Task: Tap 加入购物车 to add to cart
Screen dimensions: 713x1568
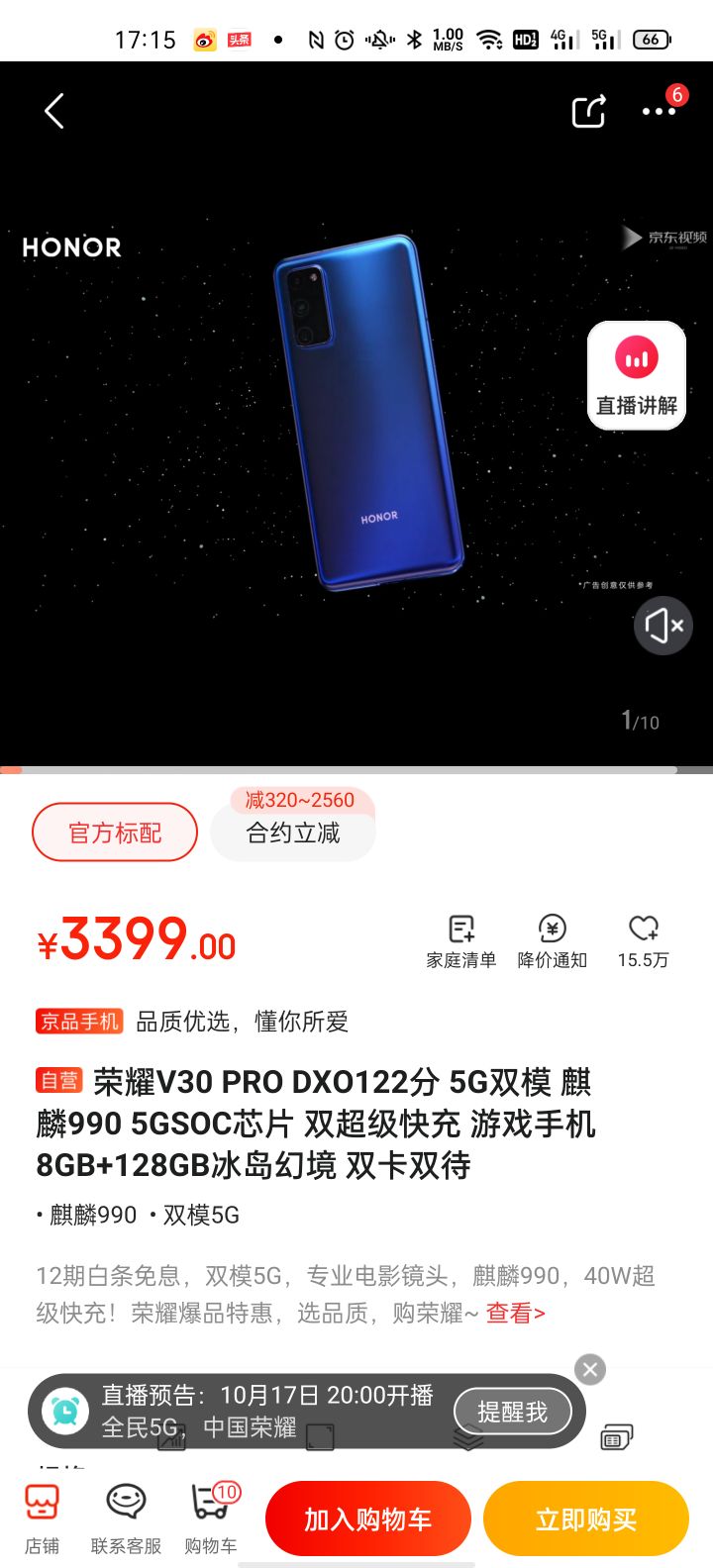Action: click(367, 1518)
